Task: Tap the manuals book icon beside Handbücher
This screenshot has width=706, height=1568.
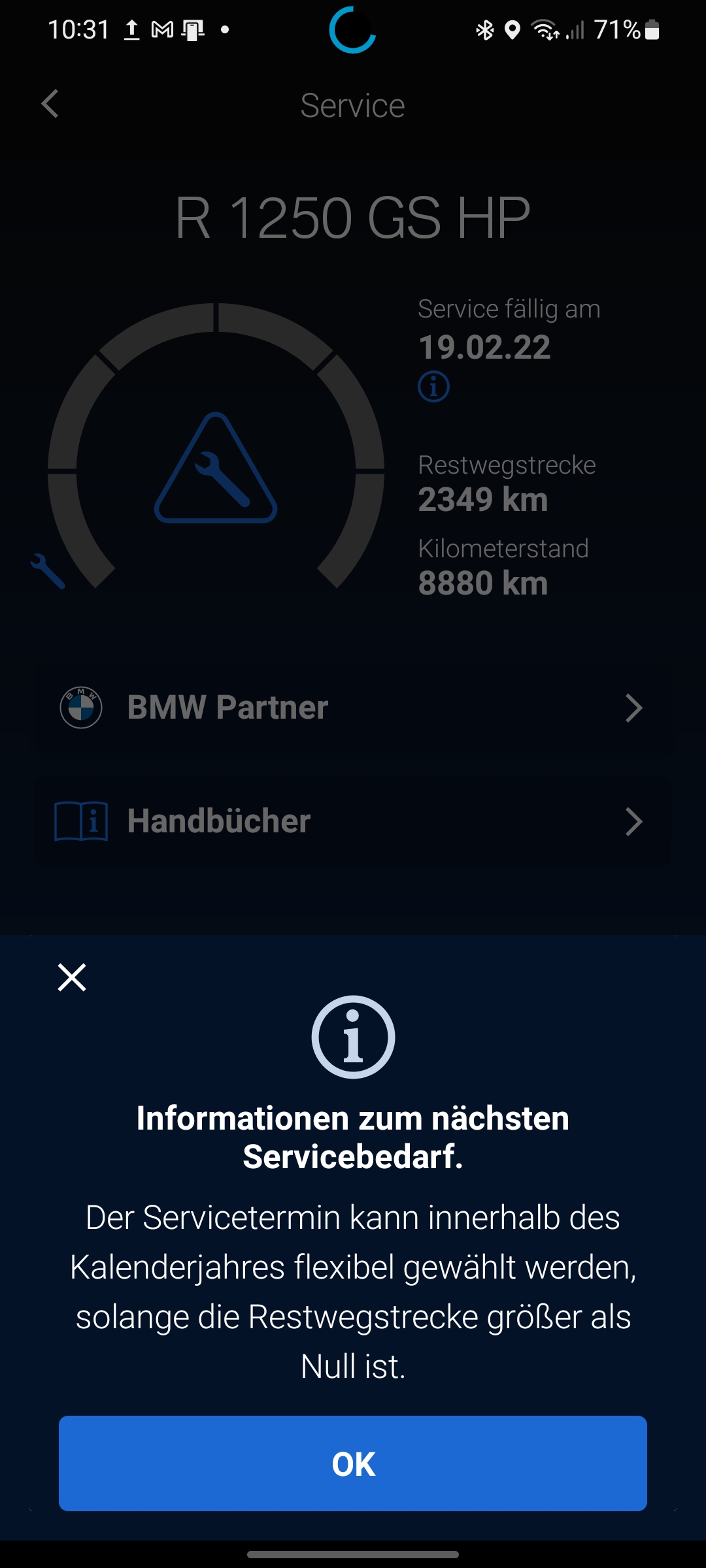Action: click(80, 821)
